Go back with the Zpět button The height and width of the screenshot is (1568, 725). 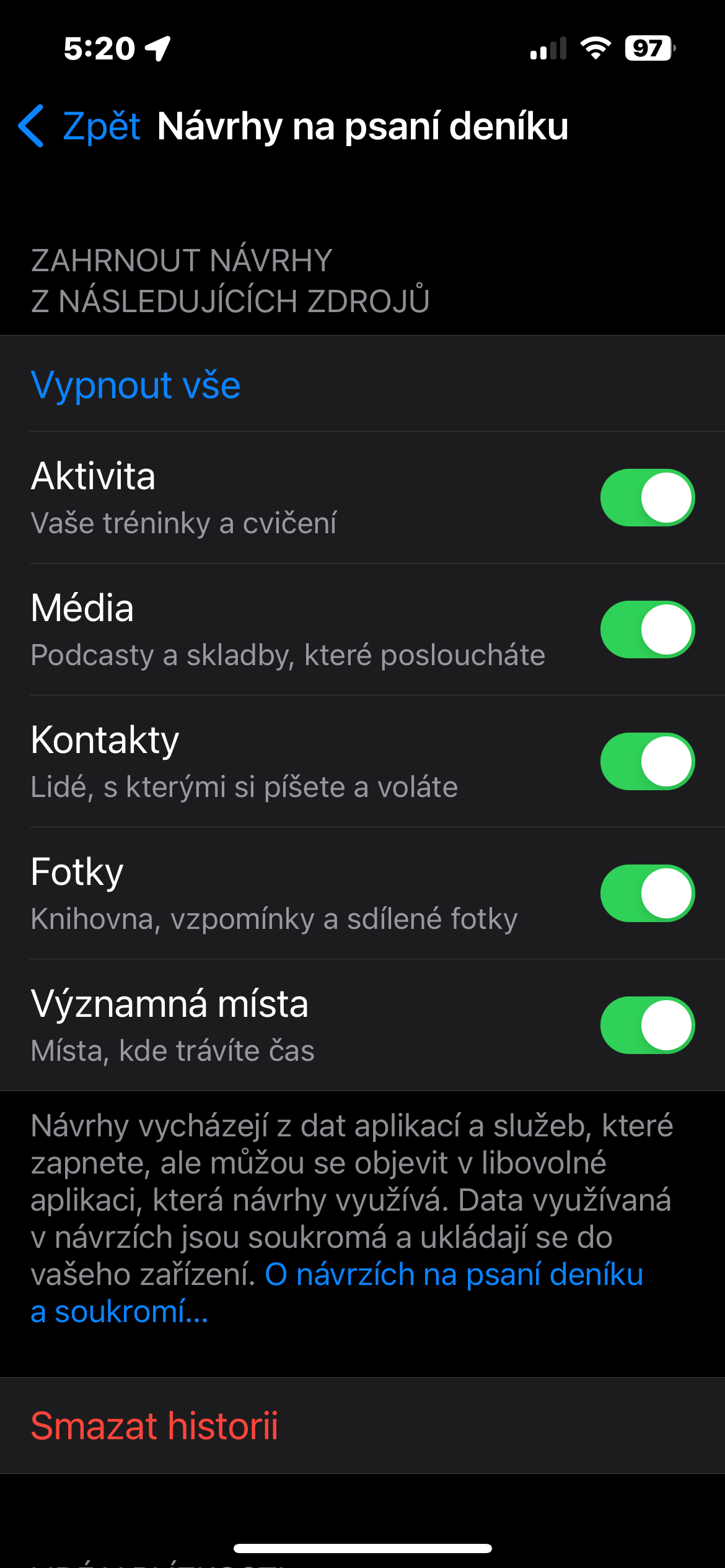coord(81,126)
